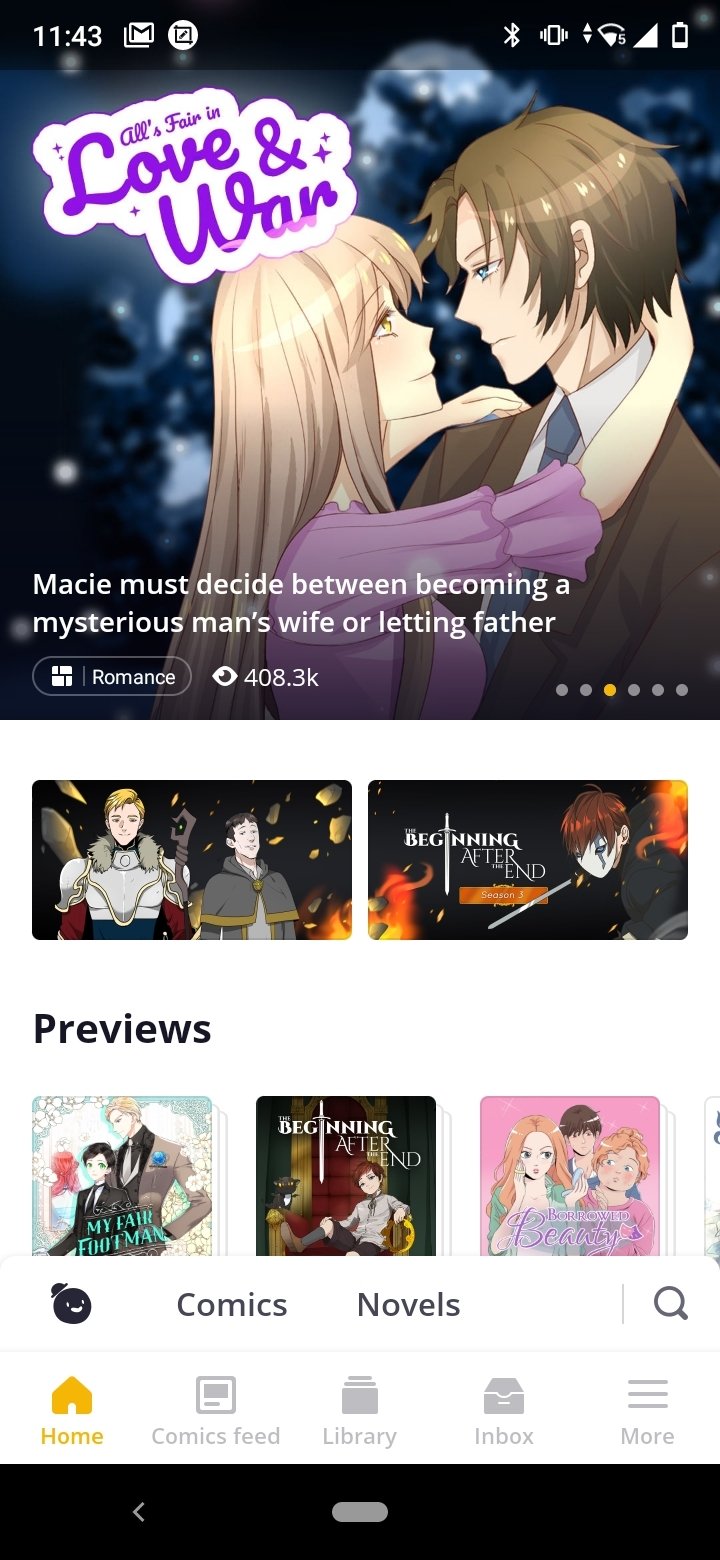Image resolution: width=720 pixels, height=1560 pixels.
Task: Open The Beginning After the End Season 3 banner
Action: [x=528, y=860]
